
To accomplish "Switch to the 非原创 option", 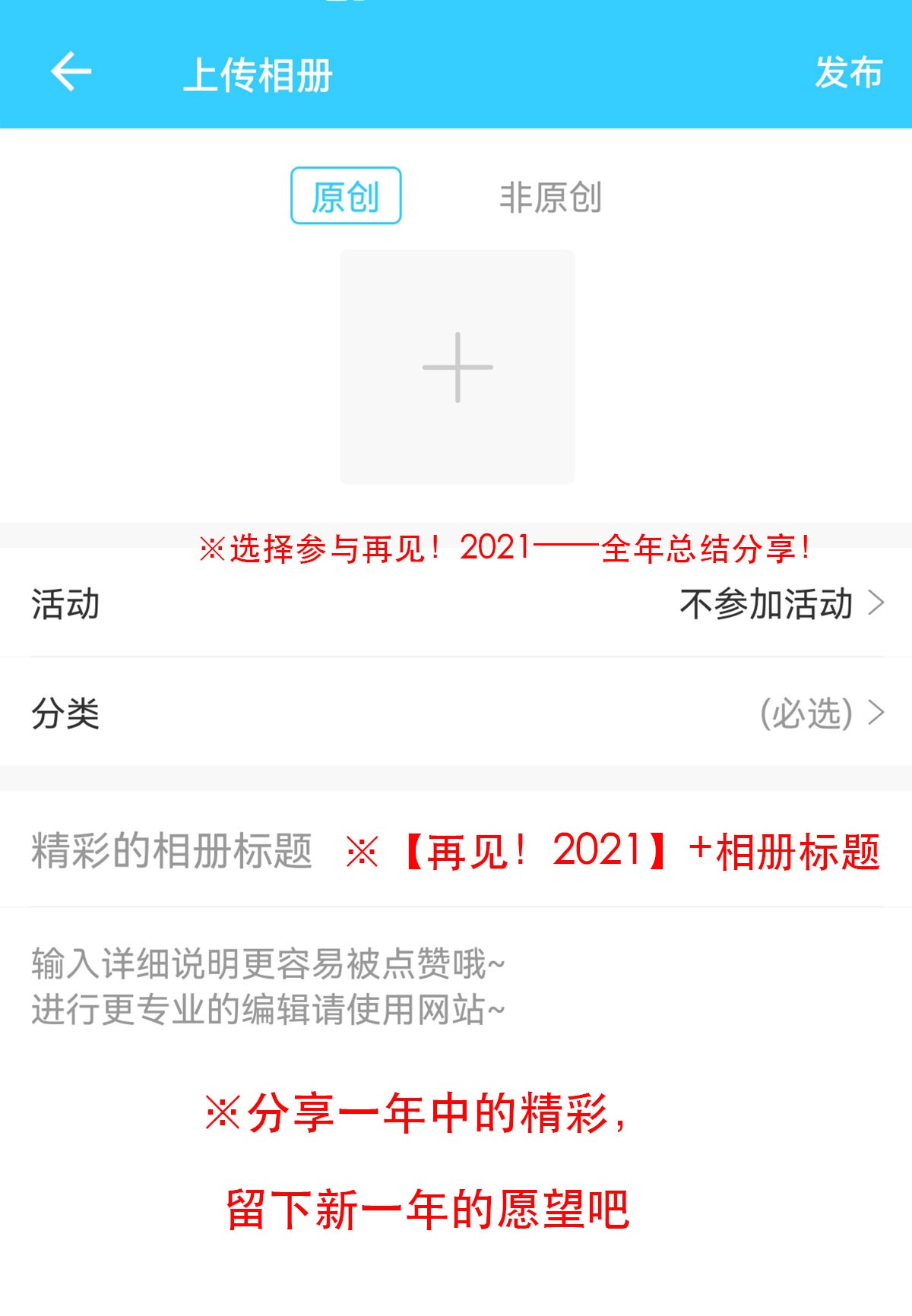I will [x=550, y=197].
